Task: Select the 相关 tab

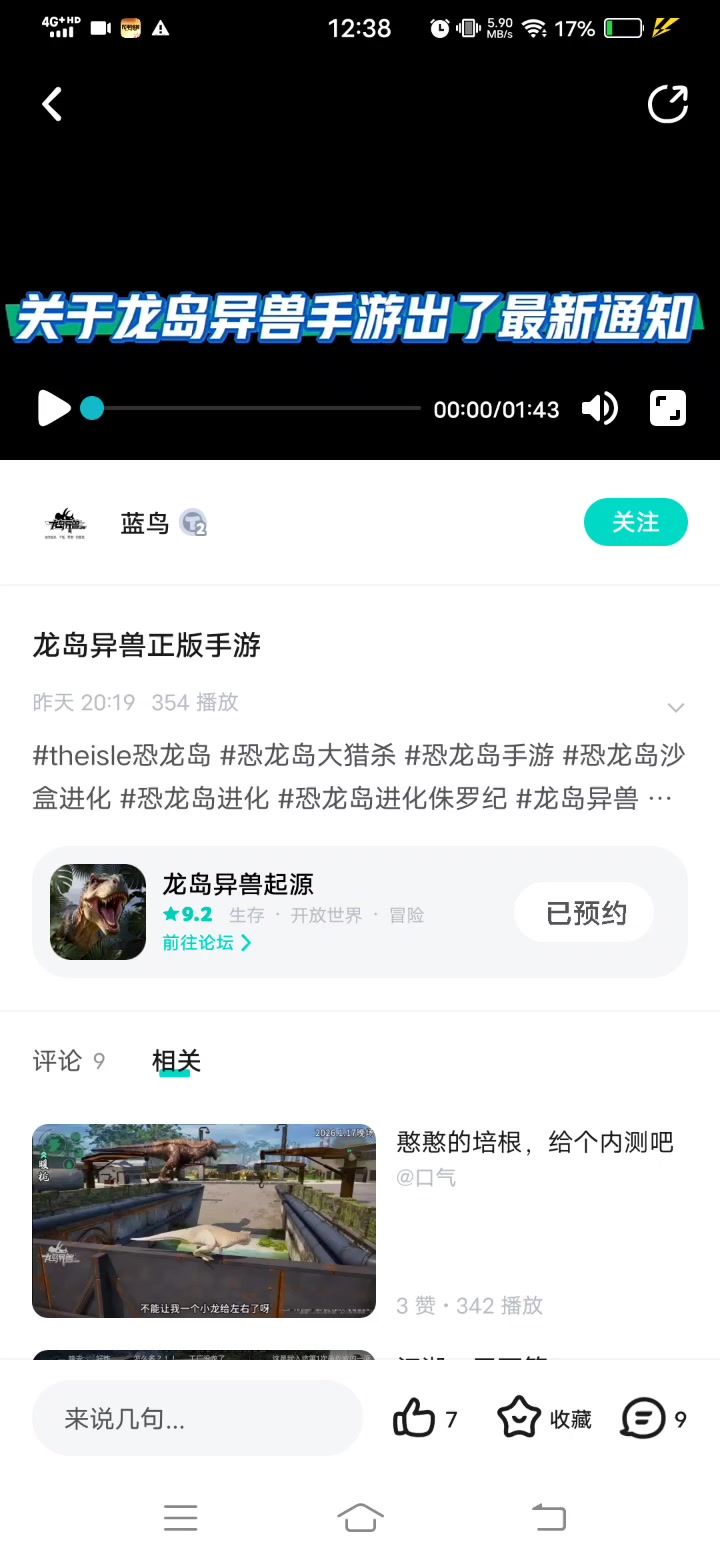Action: click(x=176, y=1061)
